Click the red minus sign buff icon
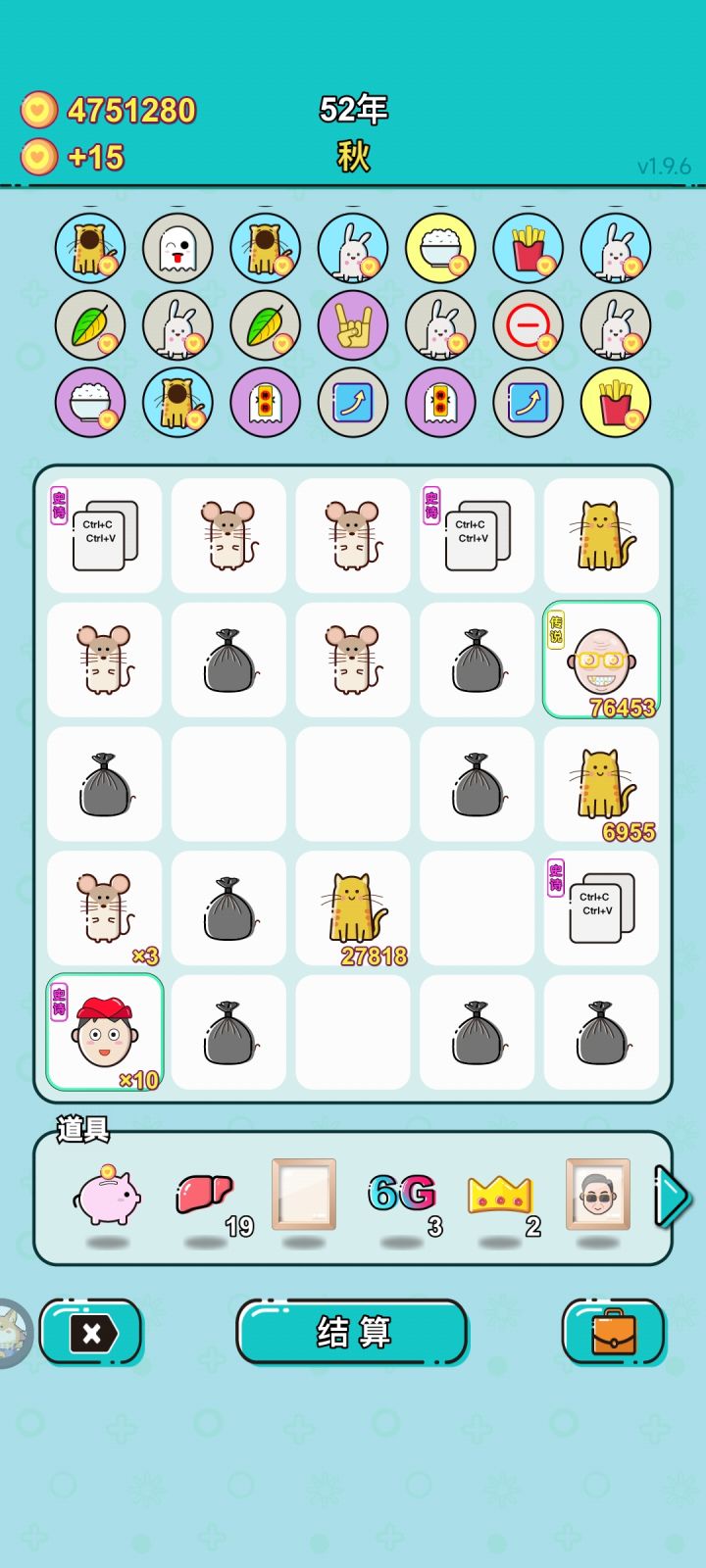The height and width of the screenshot is (1568, 706). click(527, 325)
